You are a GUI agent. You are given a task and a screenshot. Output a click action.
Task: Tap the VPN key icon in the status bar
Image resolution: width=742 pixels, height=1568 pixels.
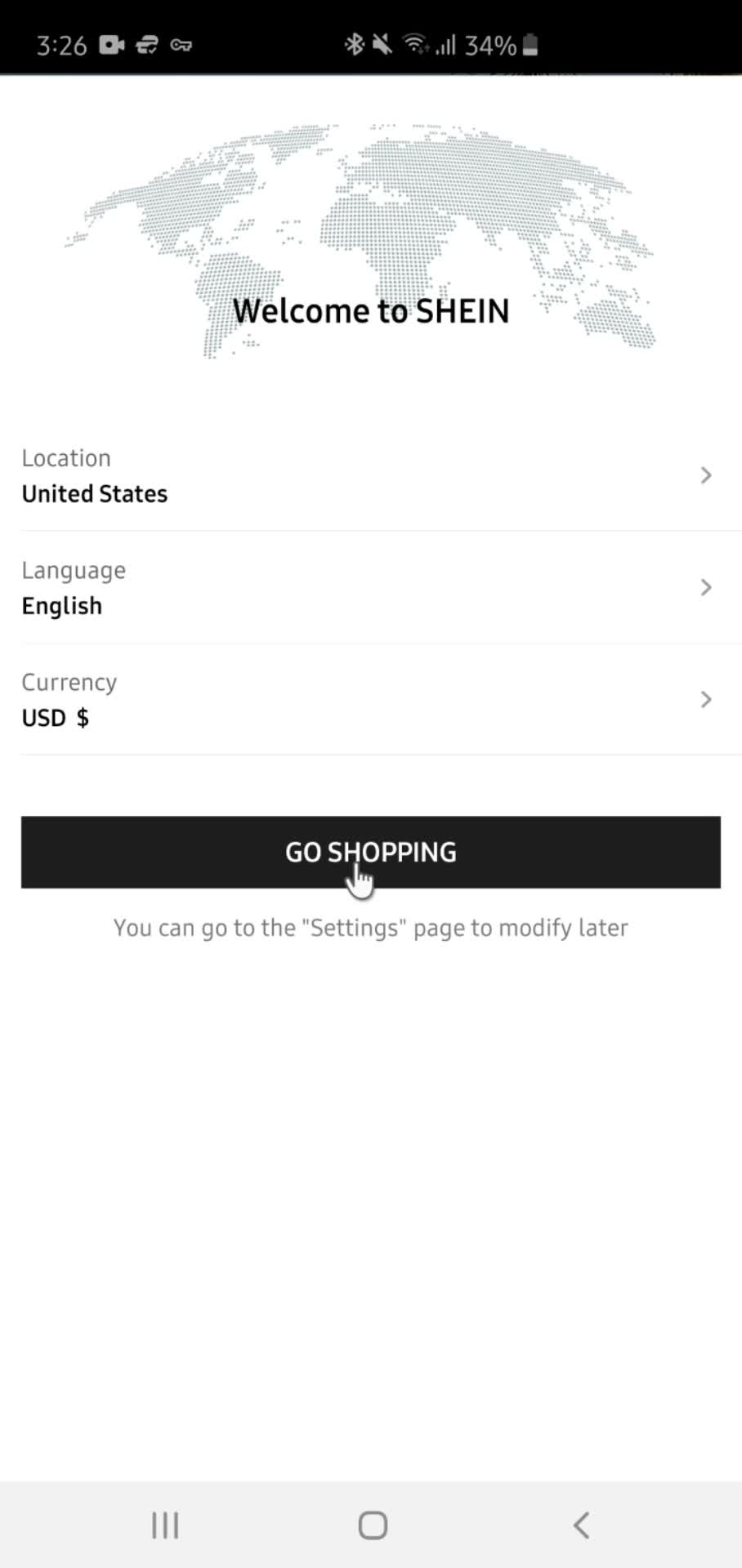coord(180,45)
